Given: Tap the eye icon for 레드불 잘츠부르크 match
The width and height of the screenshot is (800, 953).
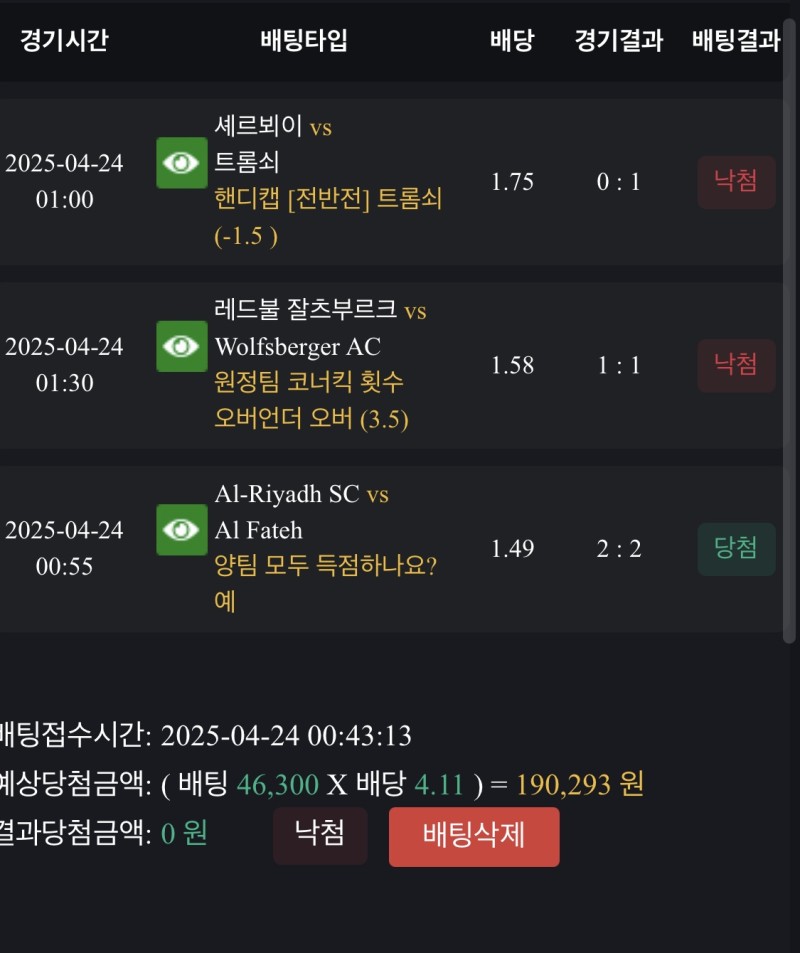Looking at the screenshot, I should click(181, 346).
